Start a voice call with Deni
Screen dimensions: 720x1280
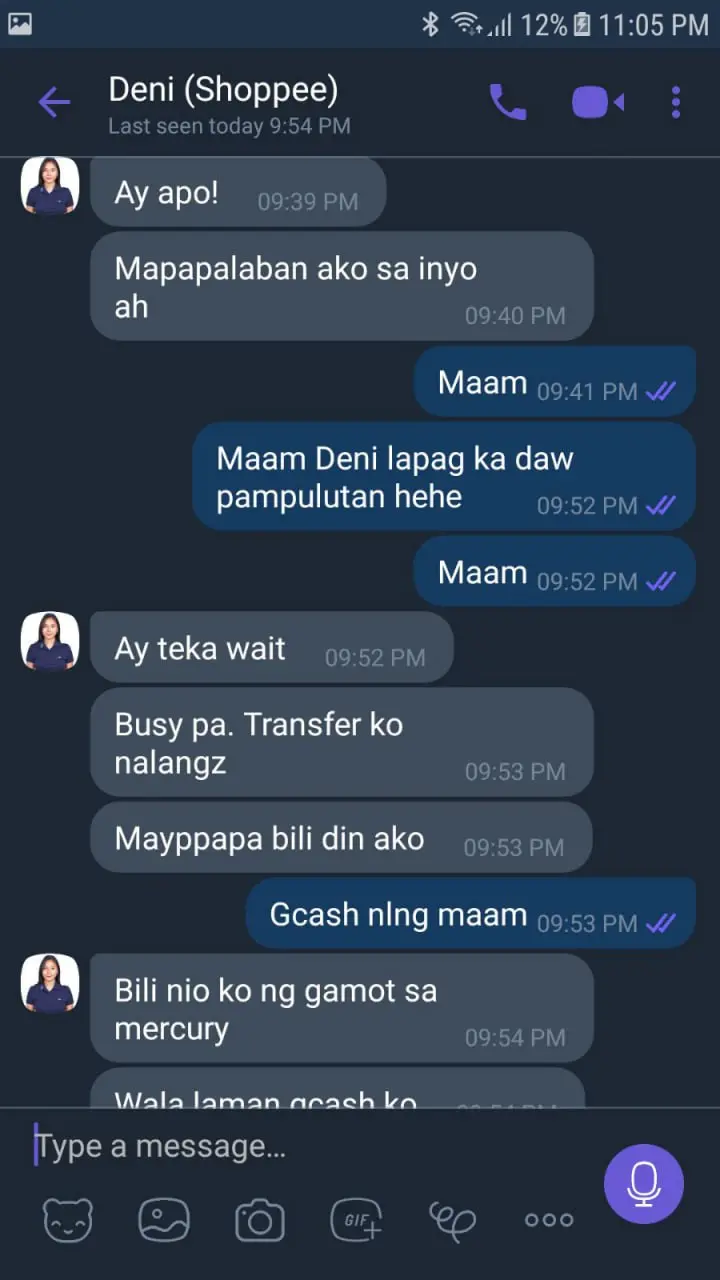click(x=507, y=102)
